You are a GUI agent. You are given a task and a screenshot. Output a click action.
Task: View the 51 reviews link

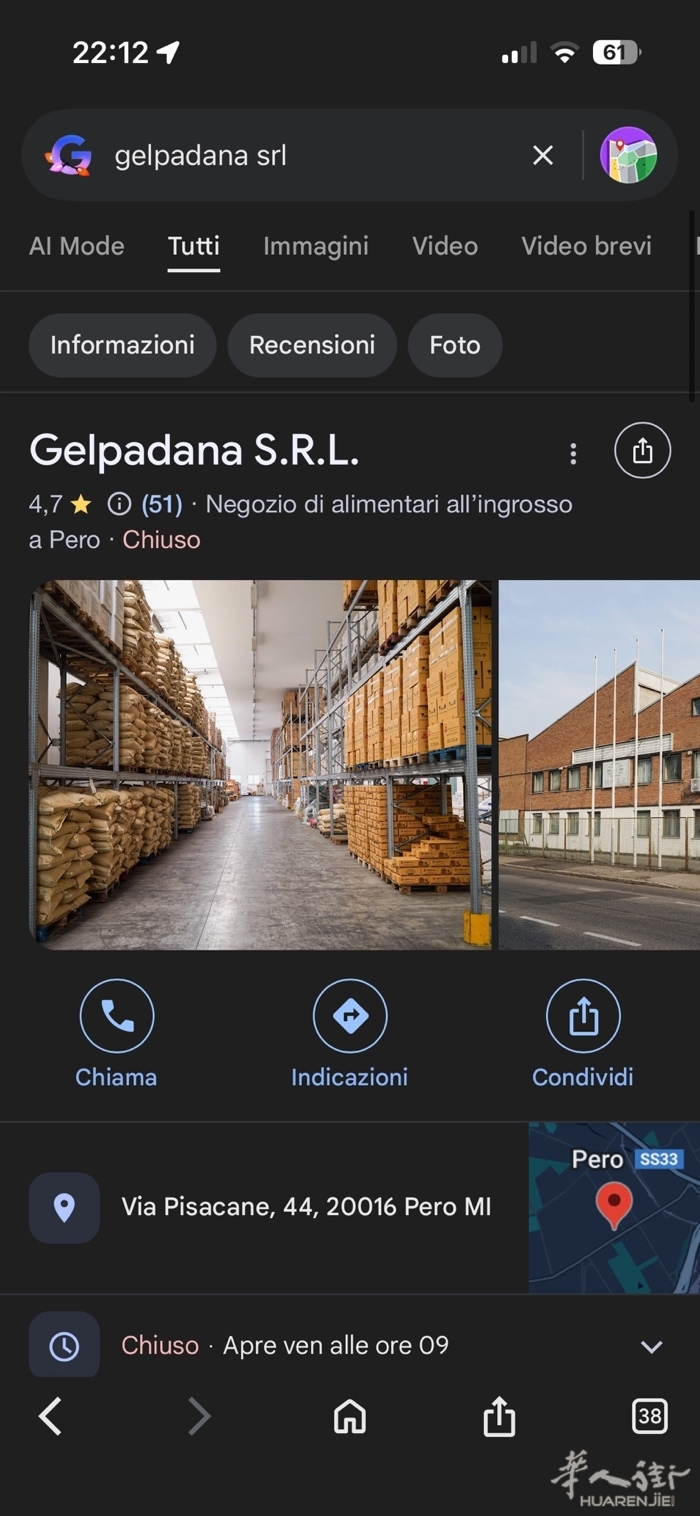[162, 504]
